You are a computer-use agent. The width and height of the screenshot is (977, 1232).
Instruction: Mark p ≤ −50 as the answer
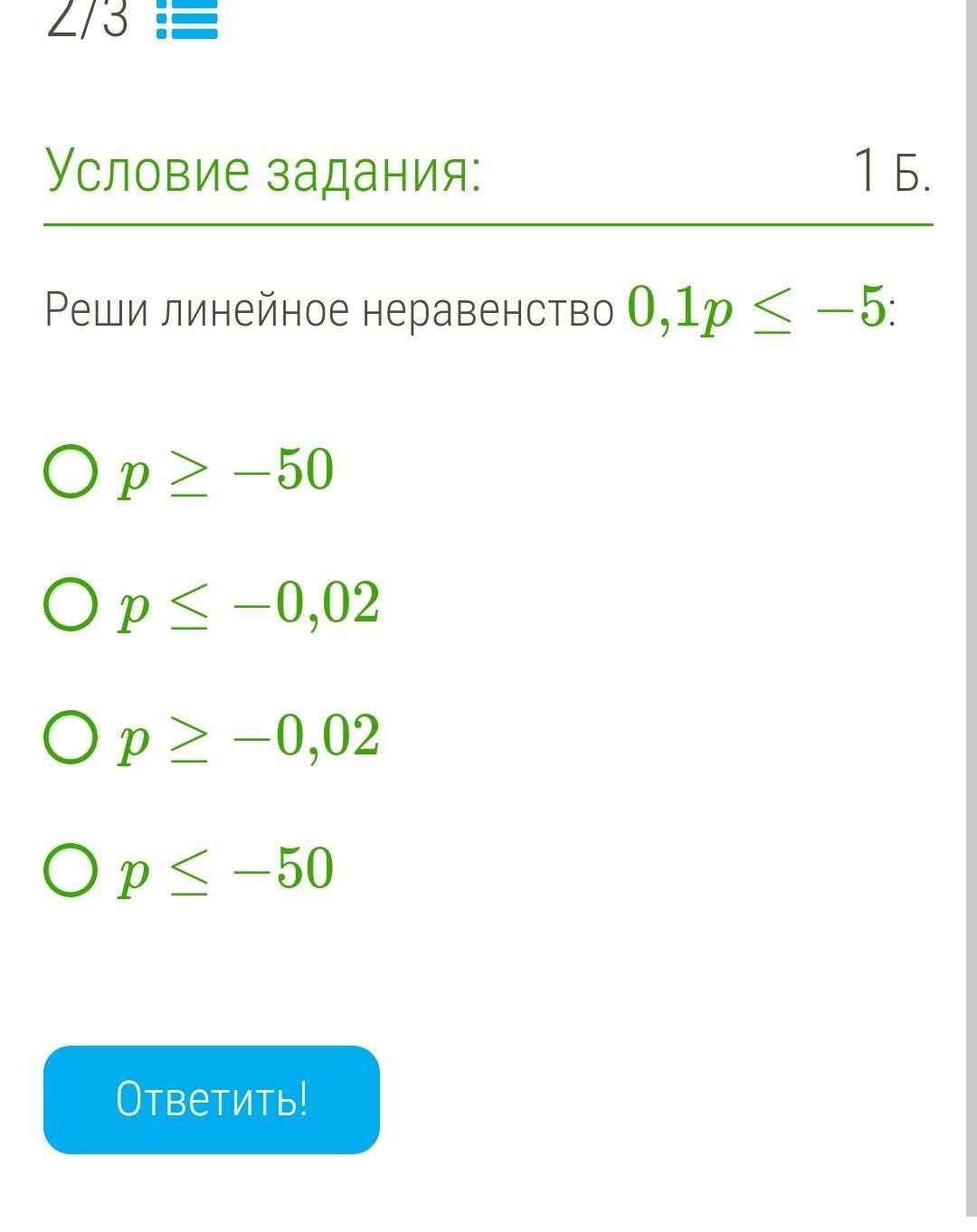(x=70, y=870)
